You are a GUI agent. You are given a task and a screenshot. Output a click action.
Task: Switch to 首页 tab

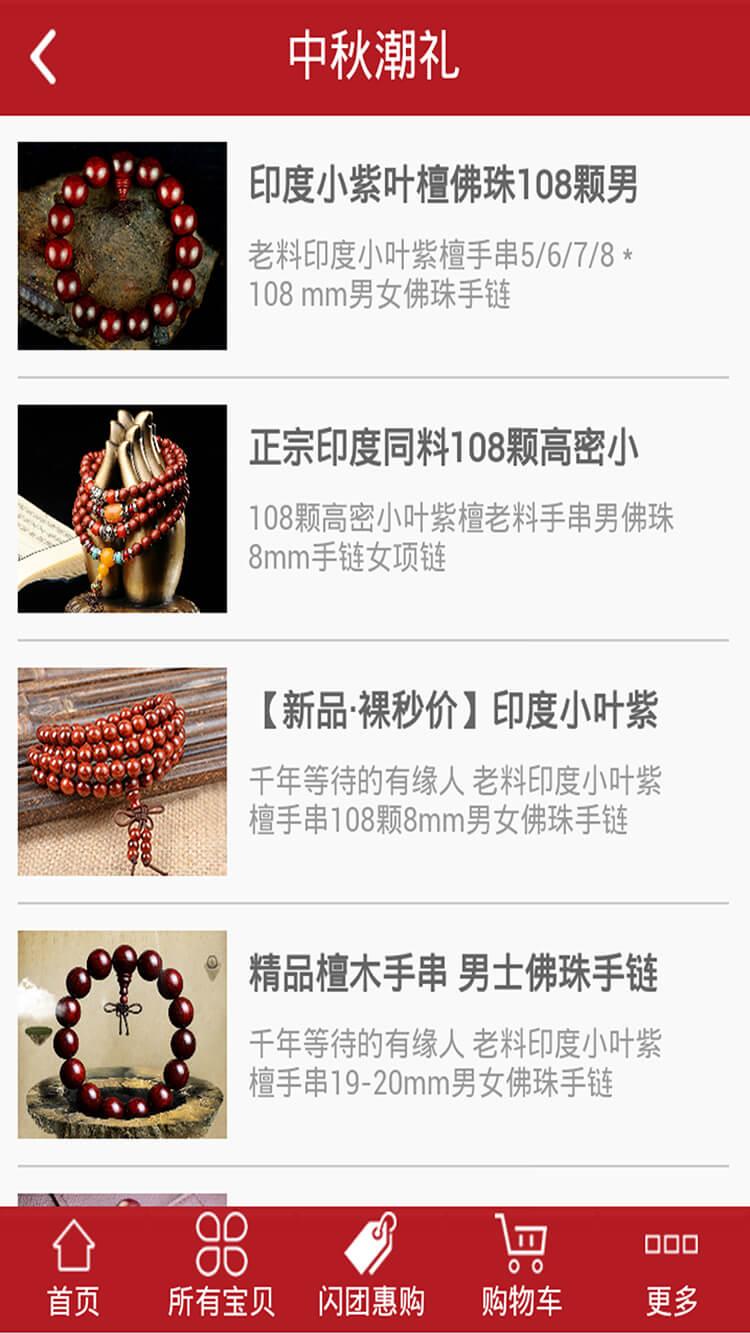[x=74, y=1268]
